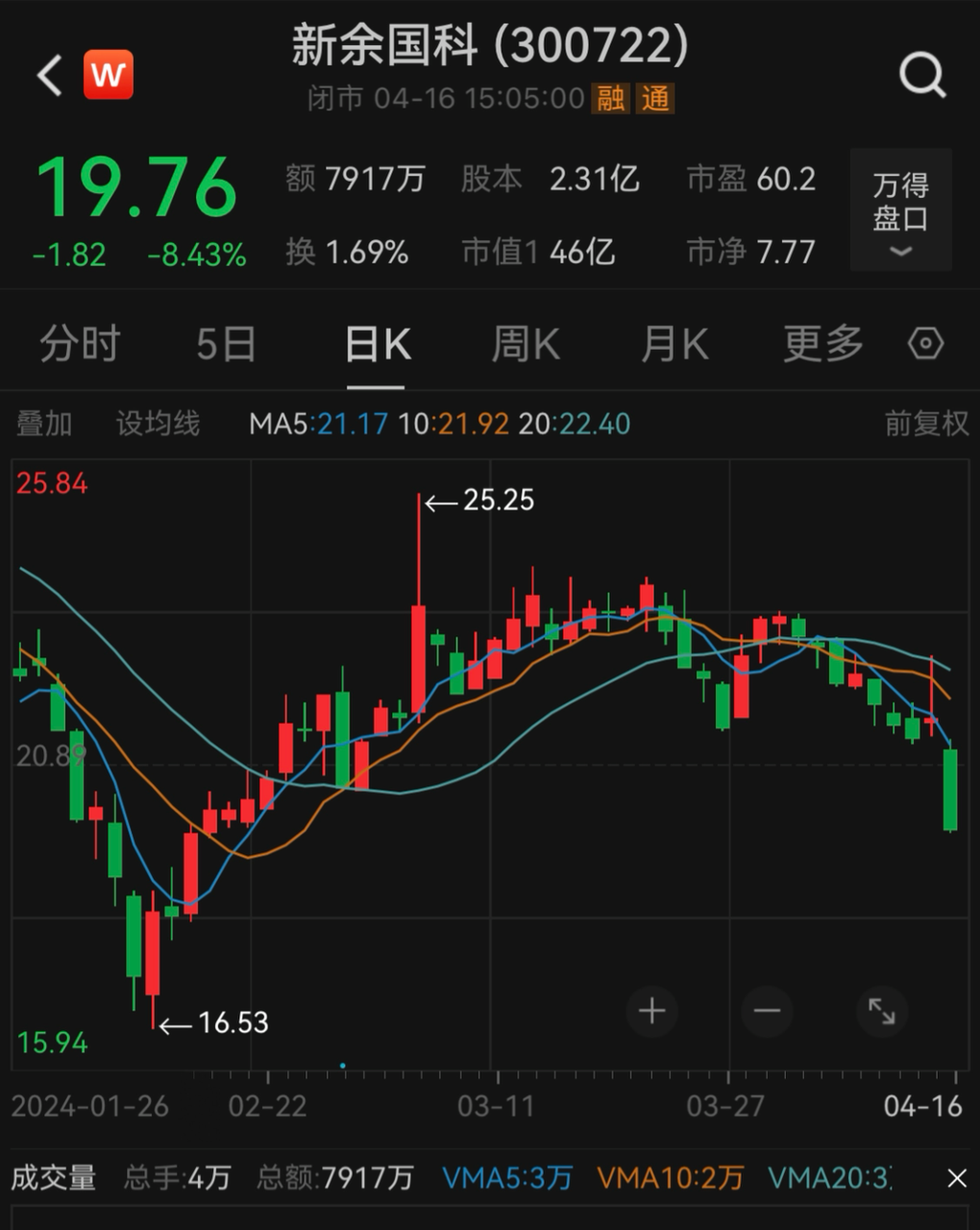Open the chart settings target icon
The height and width of the screenshot is (1230, 980).
925,343
